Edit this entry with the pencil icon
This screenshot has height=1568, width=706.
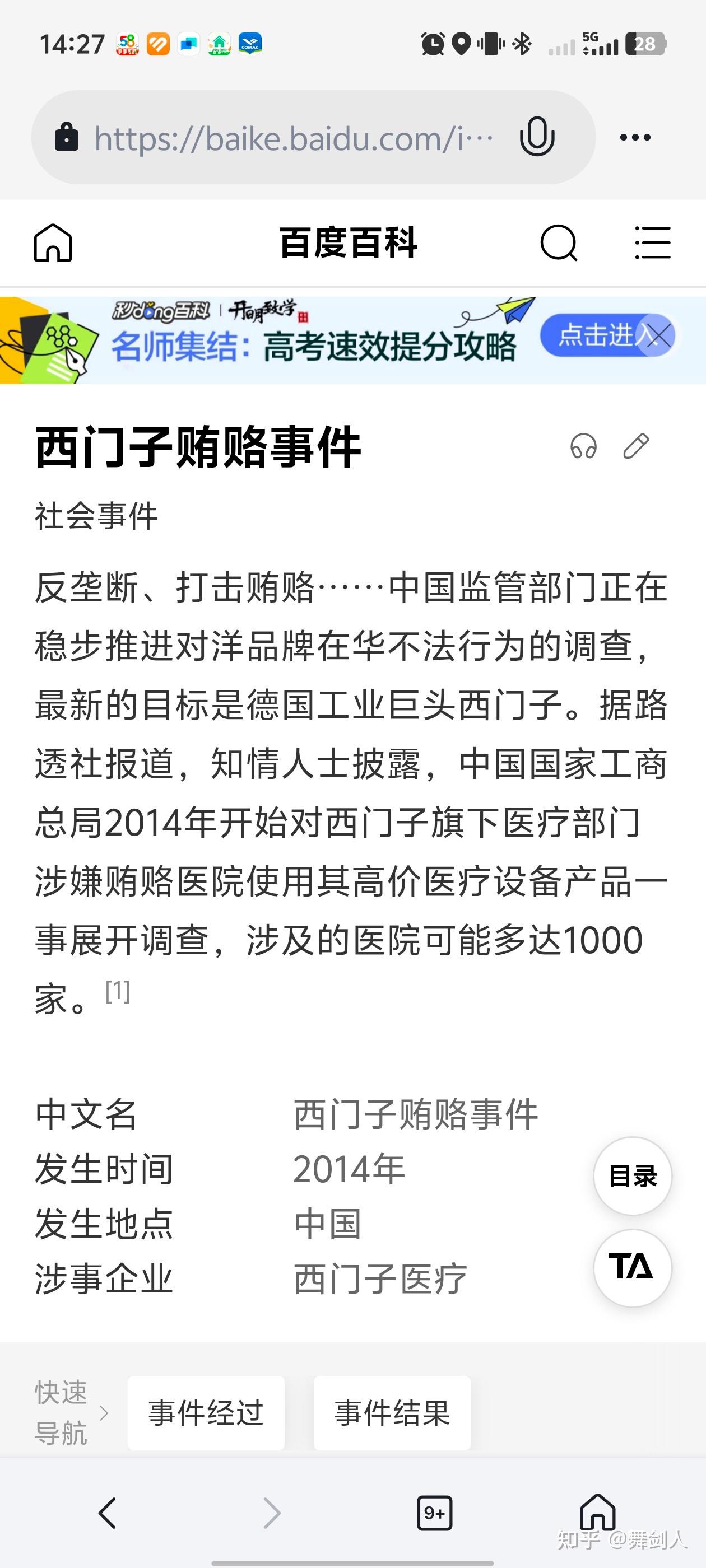tap(636, 446)
